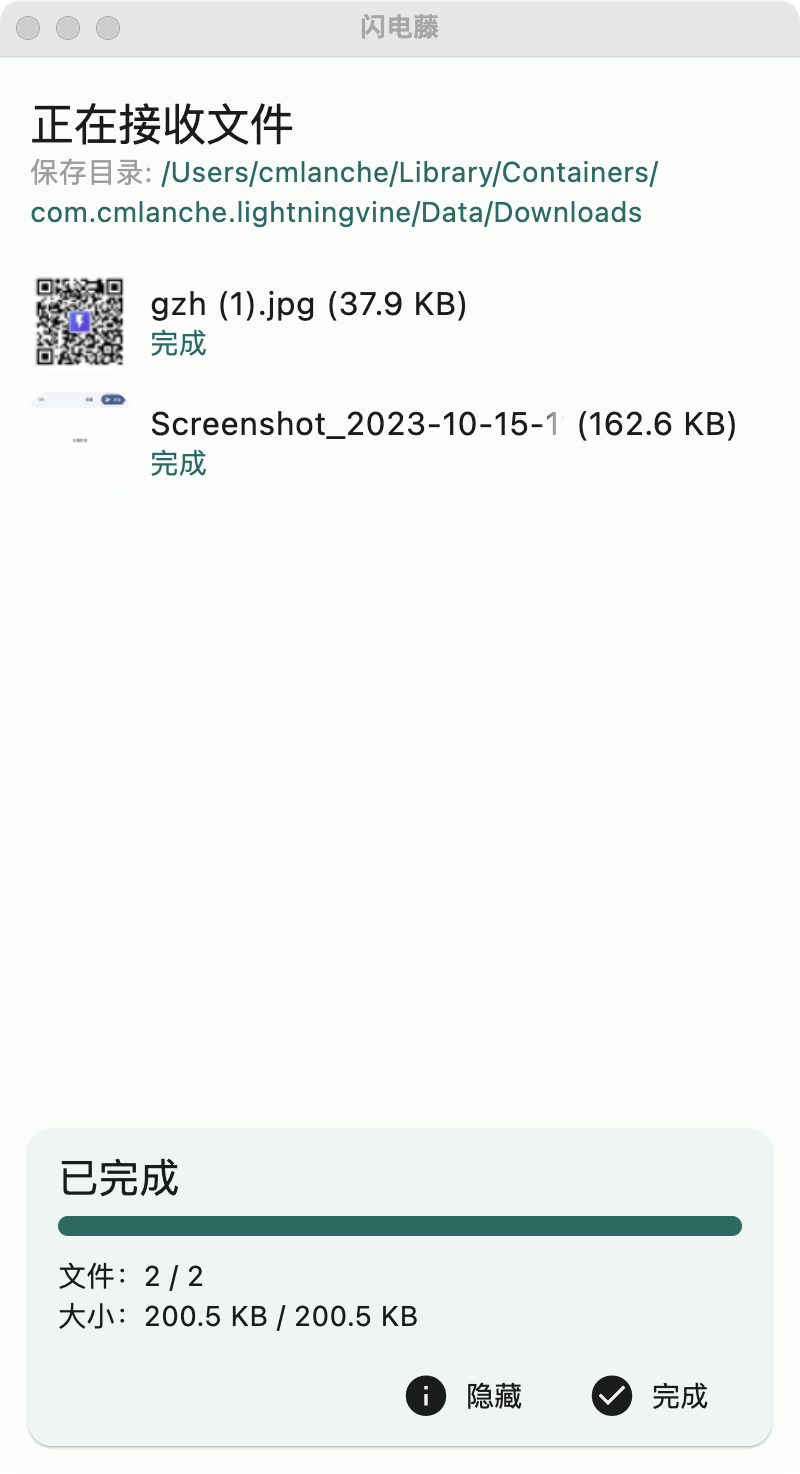Click the Screenshot_2023-10-15 file preview image

tap(79, 440)
